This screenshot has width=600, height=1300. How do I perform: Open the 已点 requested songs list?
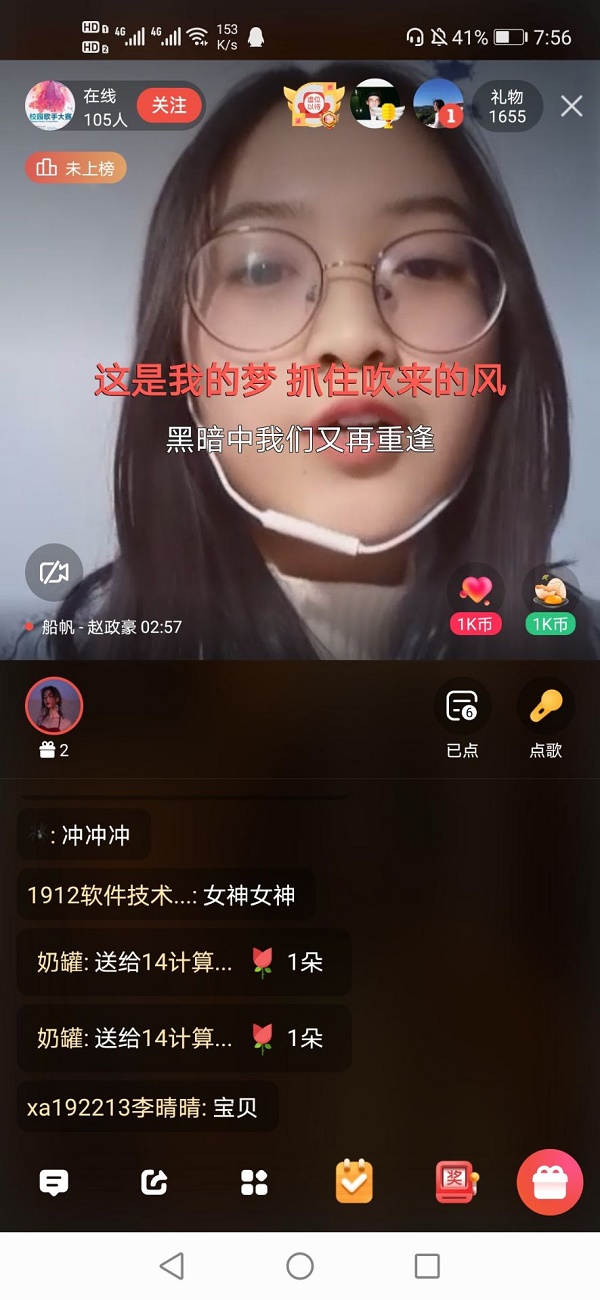pyautogui.click(x=462, y=717)
